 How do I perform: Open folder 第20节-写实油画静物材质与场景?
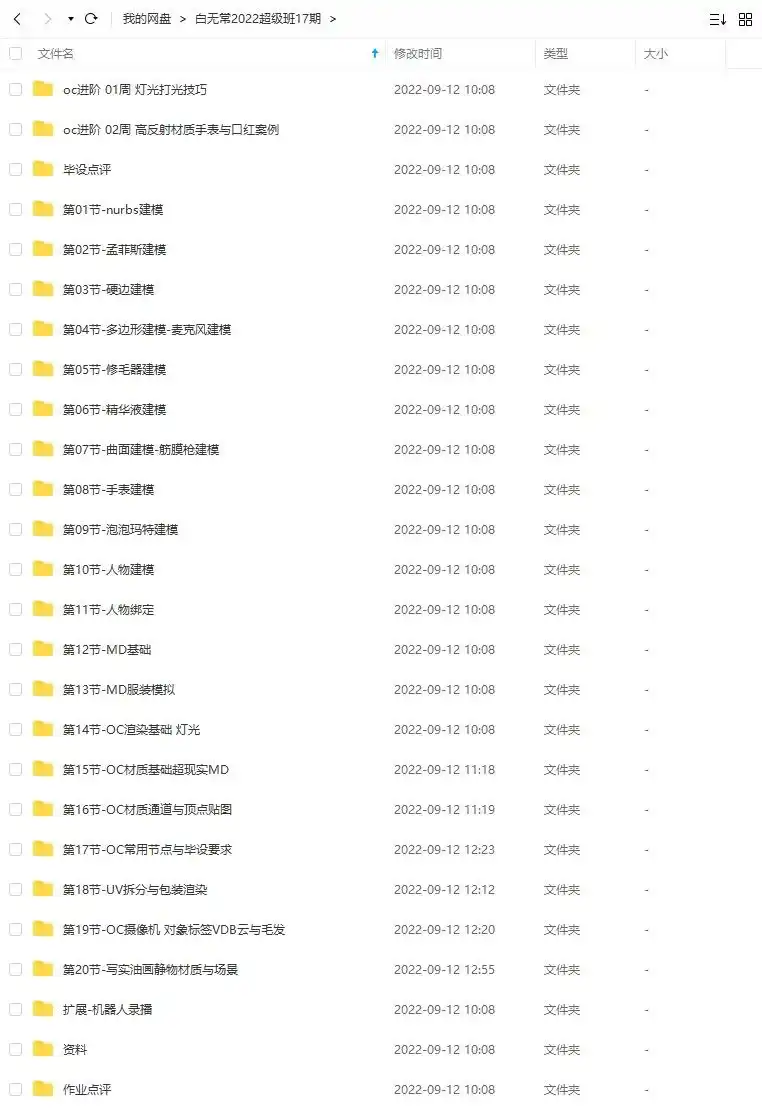150,970
